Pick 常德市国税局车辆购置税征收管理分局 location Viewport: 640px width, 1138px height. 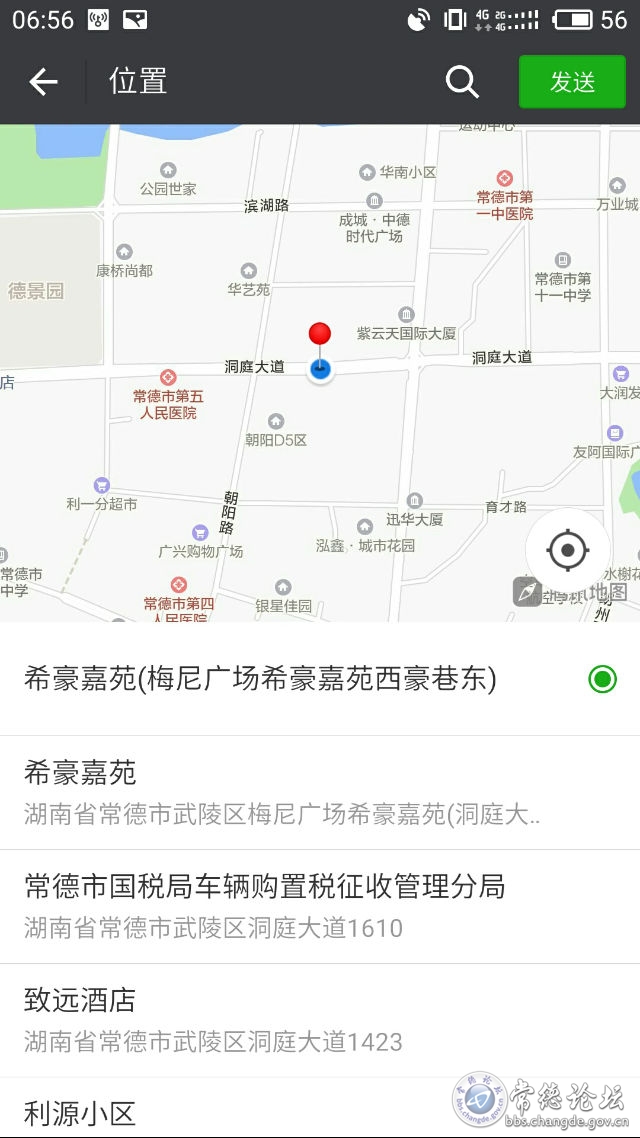(x=320, y=906)
